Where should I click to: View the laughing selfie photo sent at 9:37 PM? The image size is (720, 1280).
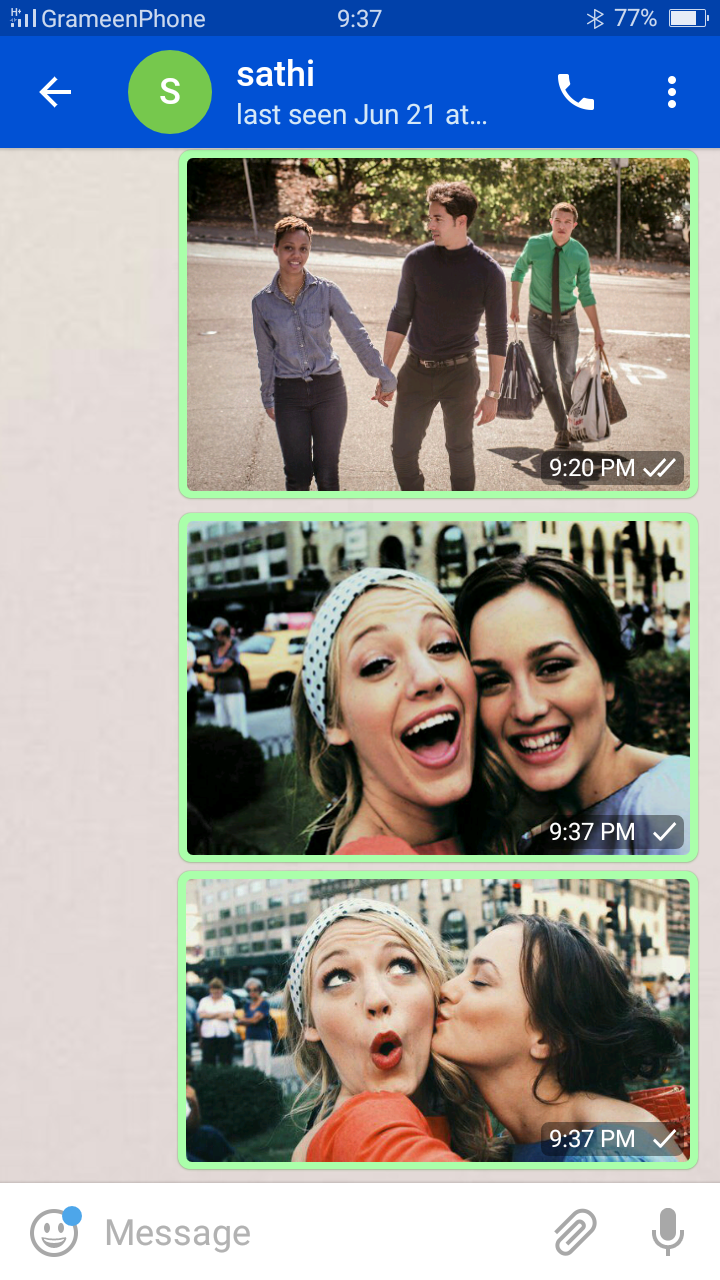(x=438, y=687)
